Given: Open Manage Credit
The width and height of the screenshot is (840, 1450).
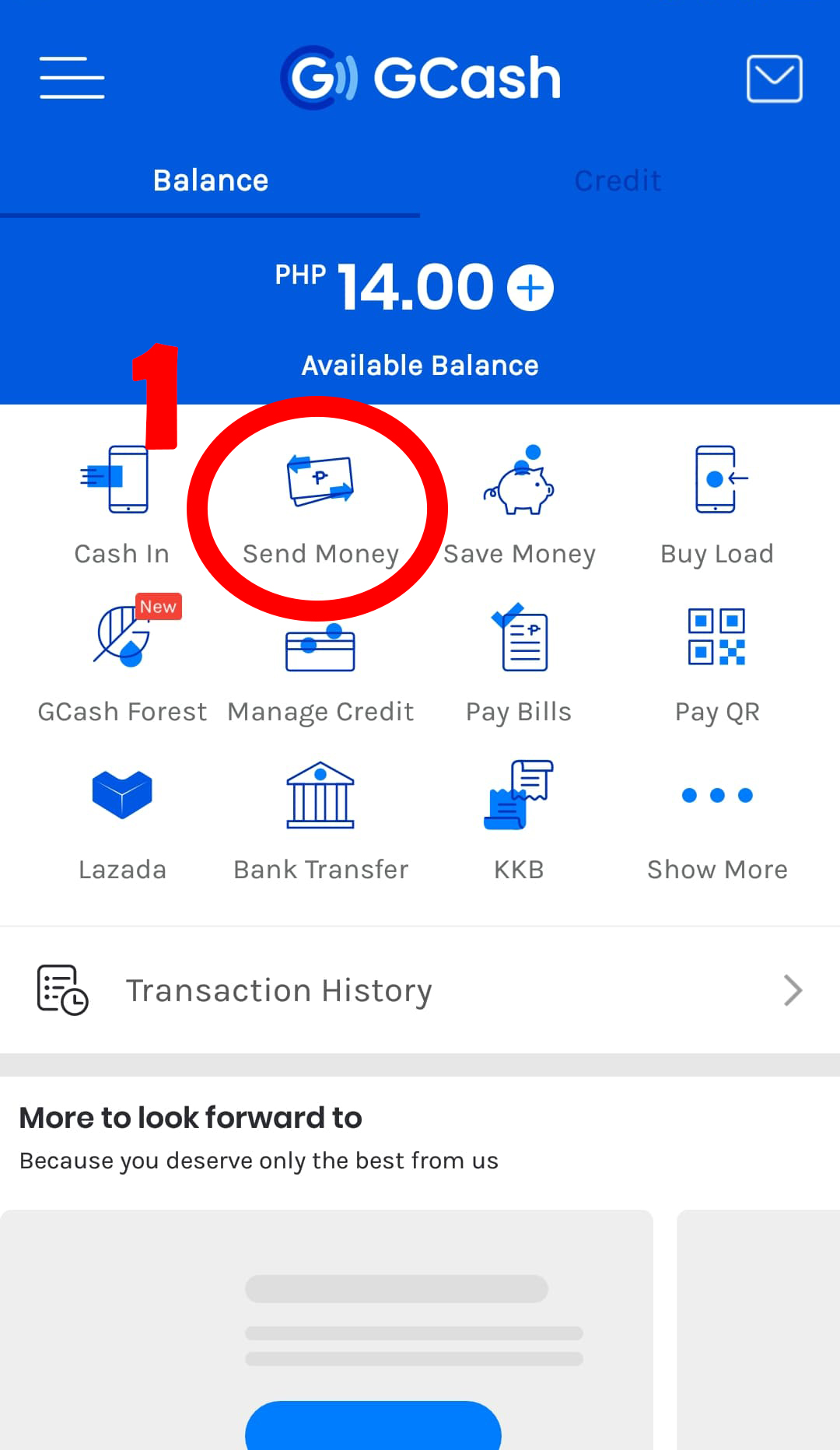Looking at the screenshot, I should [x=320, y=661].
